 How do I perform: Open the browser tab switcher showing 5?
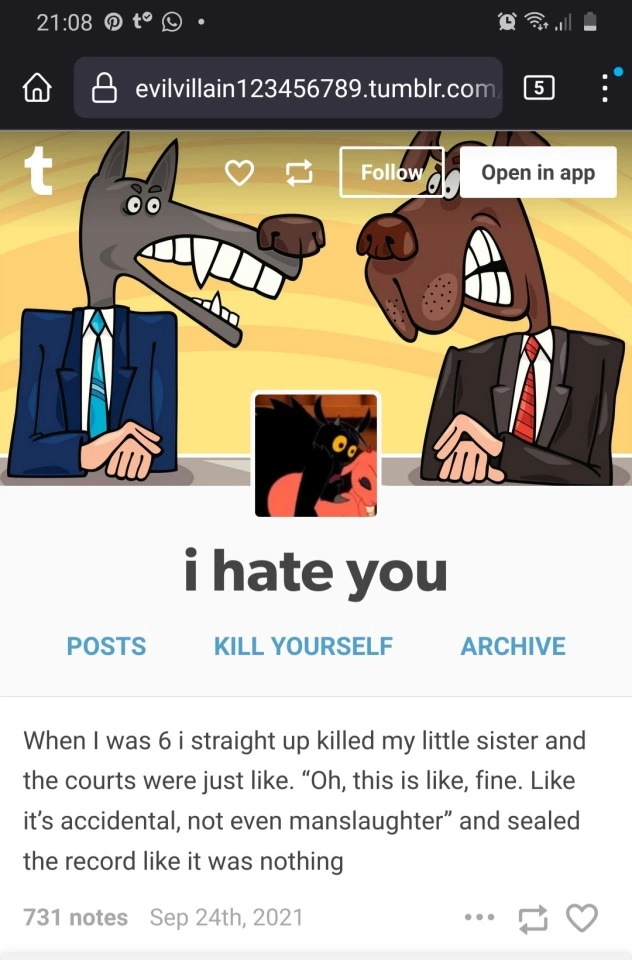point(539,89)
